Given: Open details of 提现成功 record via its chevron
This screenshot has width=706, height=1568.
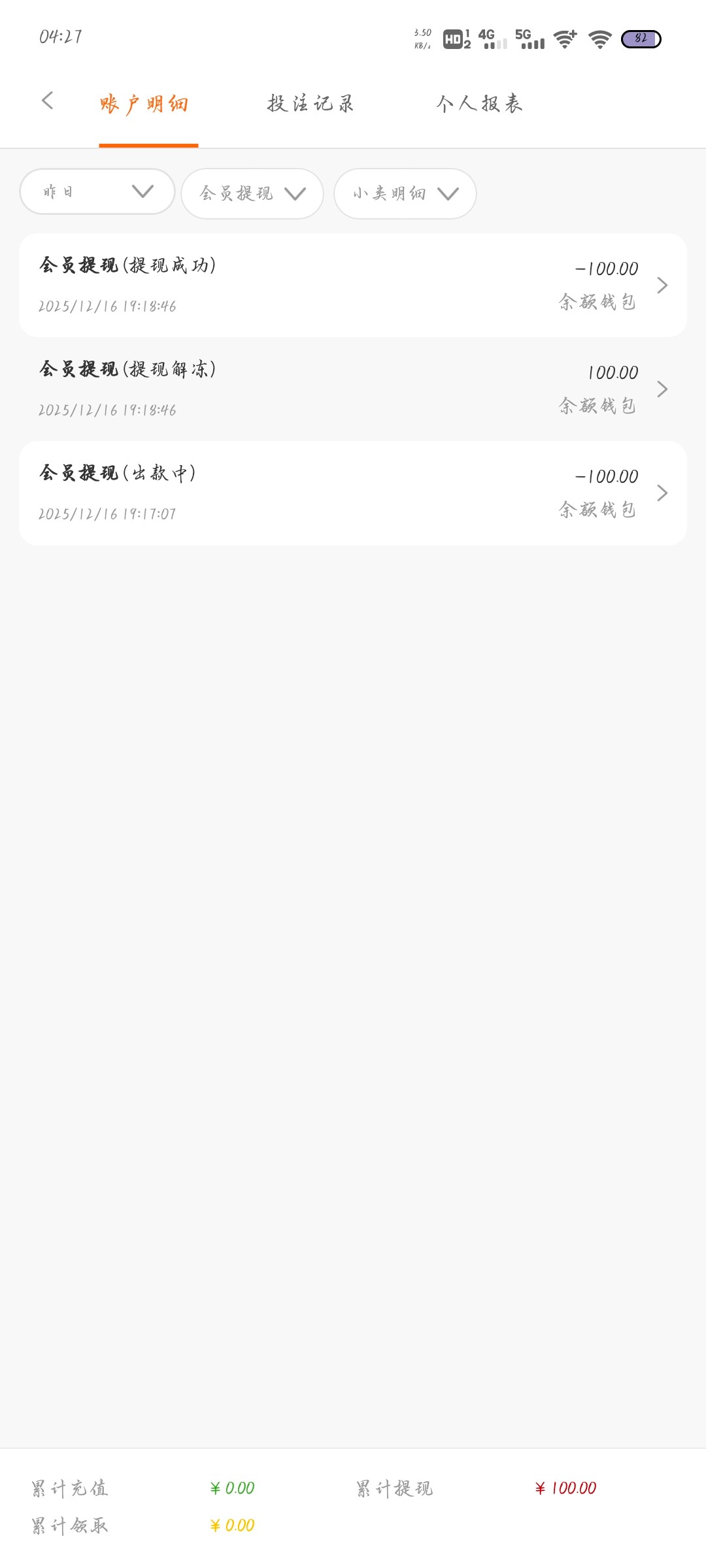Looking at the screenshot, I should tap(664, 286).
